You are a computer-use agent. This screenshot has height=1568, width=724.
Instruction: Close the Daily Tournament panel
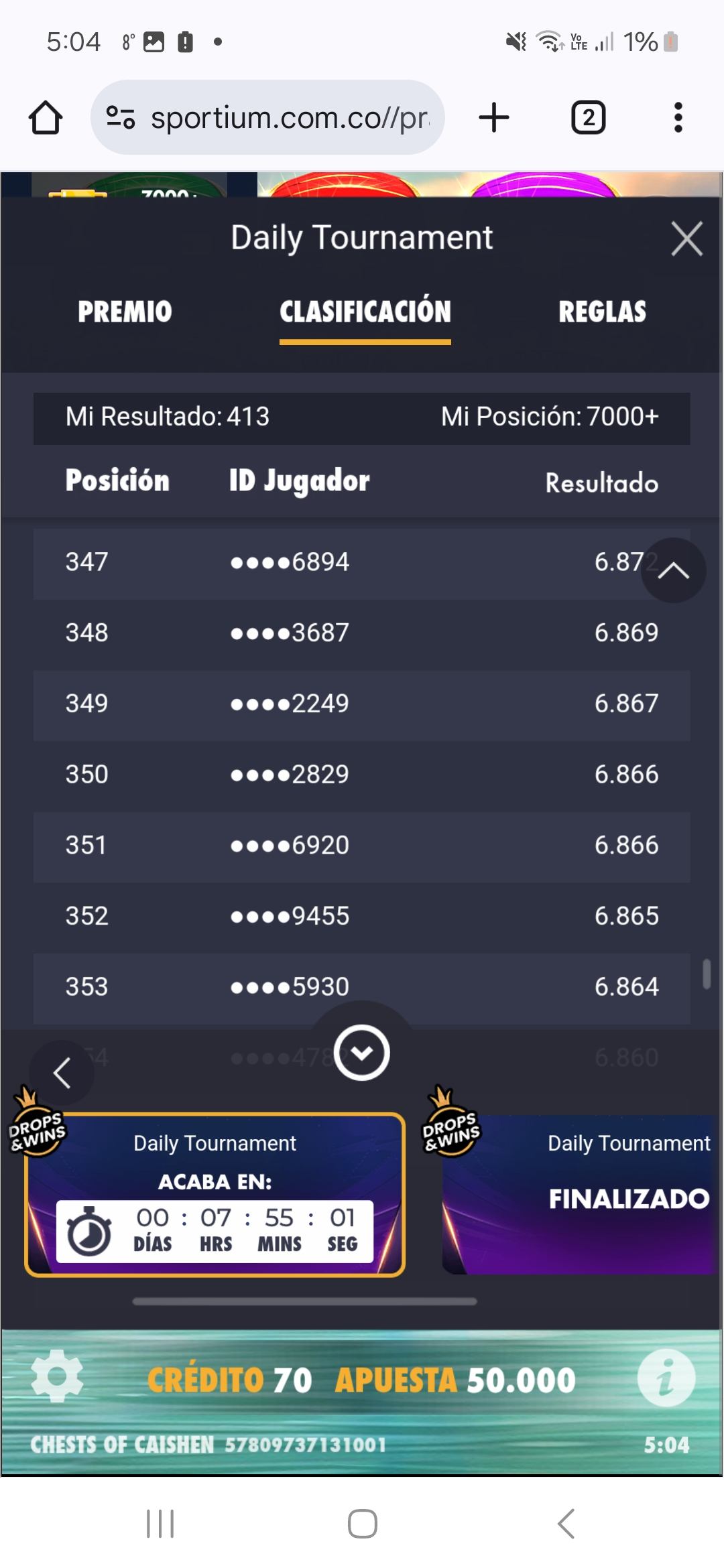[x=686, y=239]
